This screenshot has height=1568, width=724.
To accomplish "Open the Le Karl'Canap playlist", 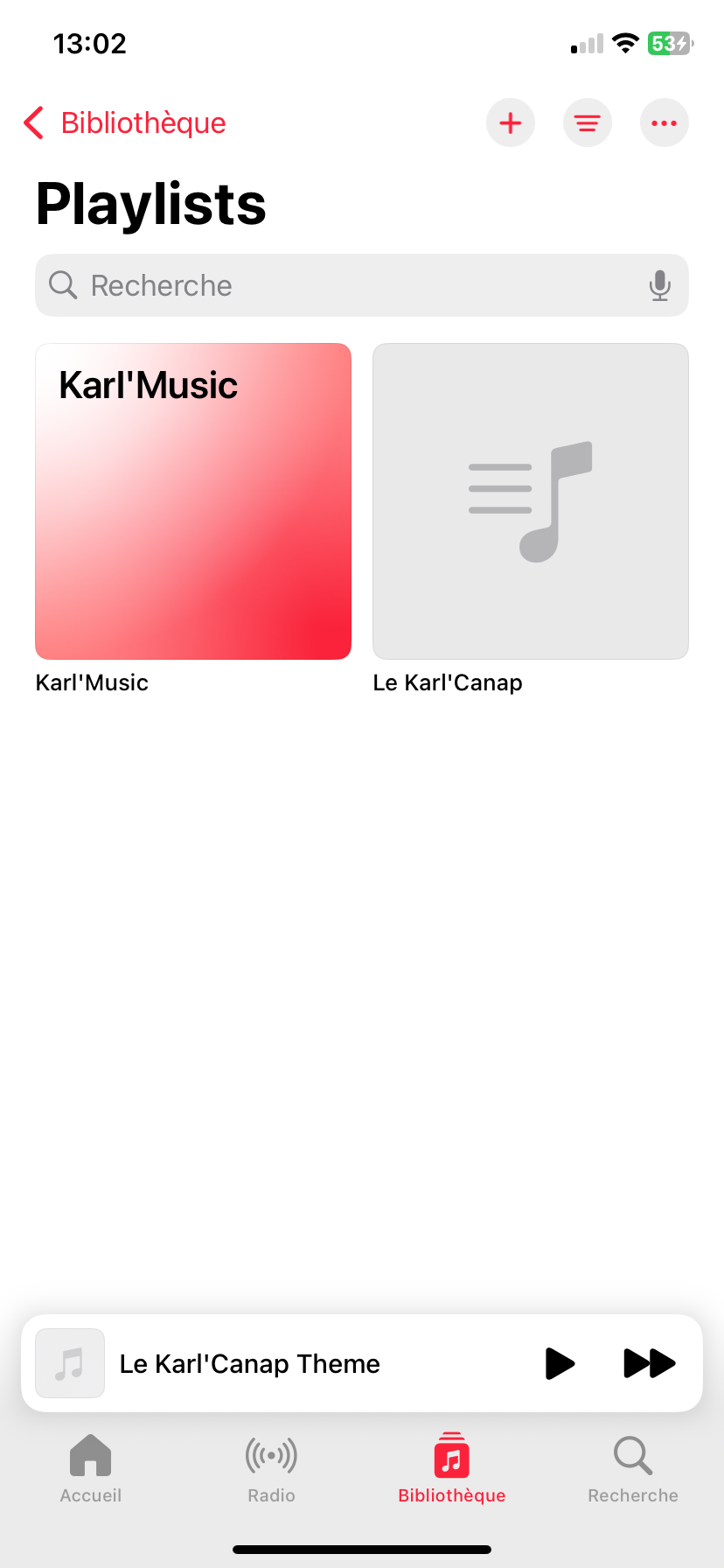I will [531, 501].
